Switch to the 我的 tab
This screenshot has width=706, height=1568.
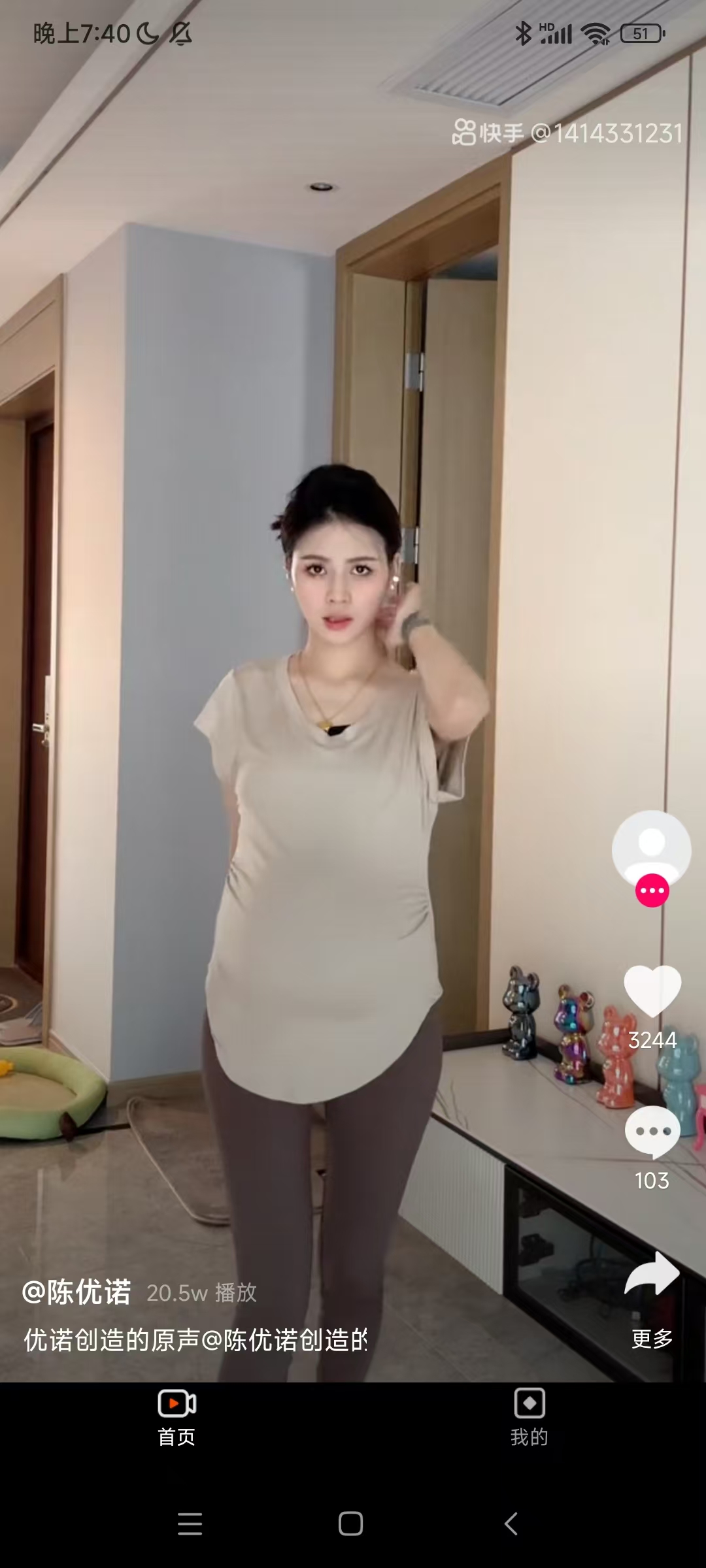tap(529, 1416)
